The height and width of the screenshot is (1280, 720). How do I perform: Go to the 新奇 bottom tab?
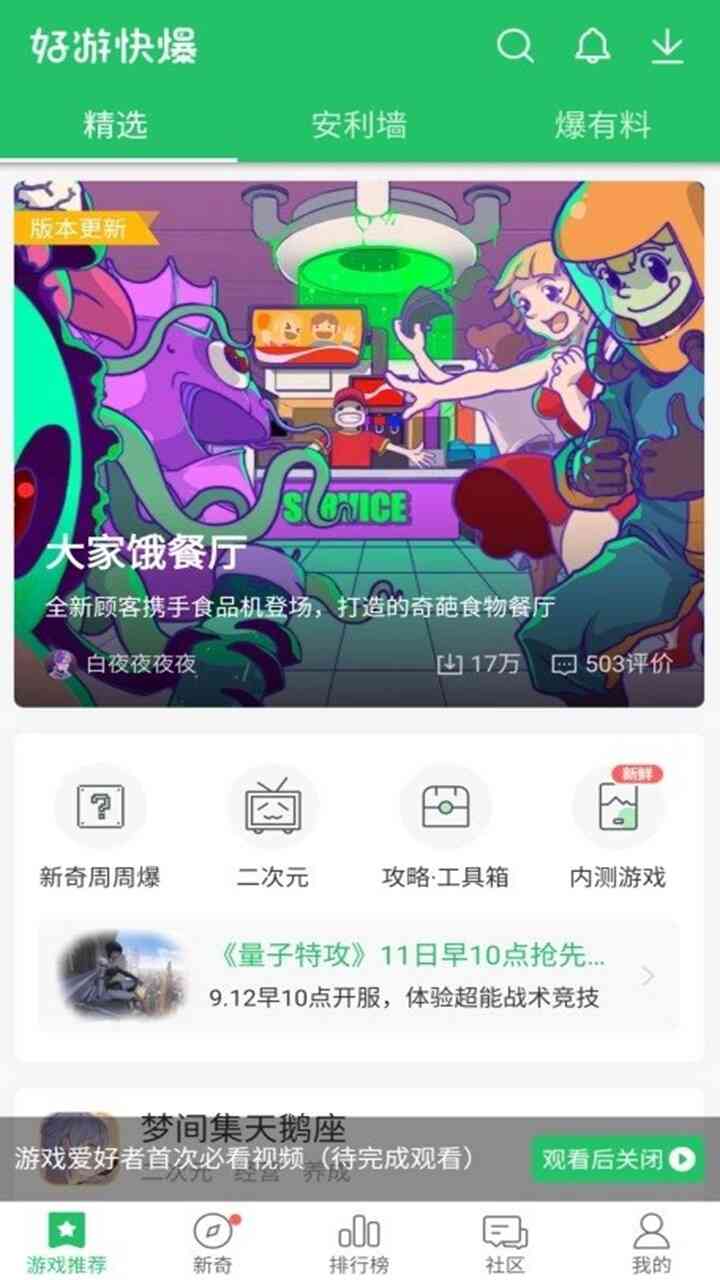click(212, 1241)
